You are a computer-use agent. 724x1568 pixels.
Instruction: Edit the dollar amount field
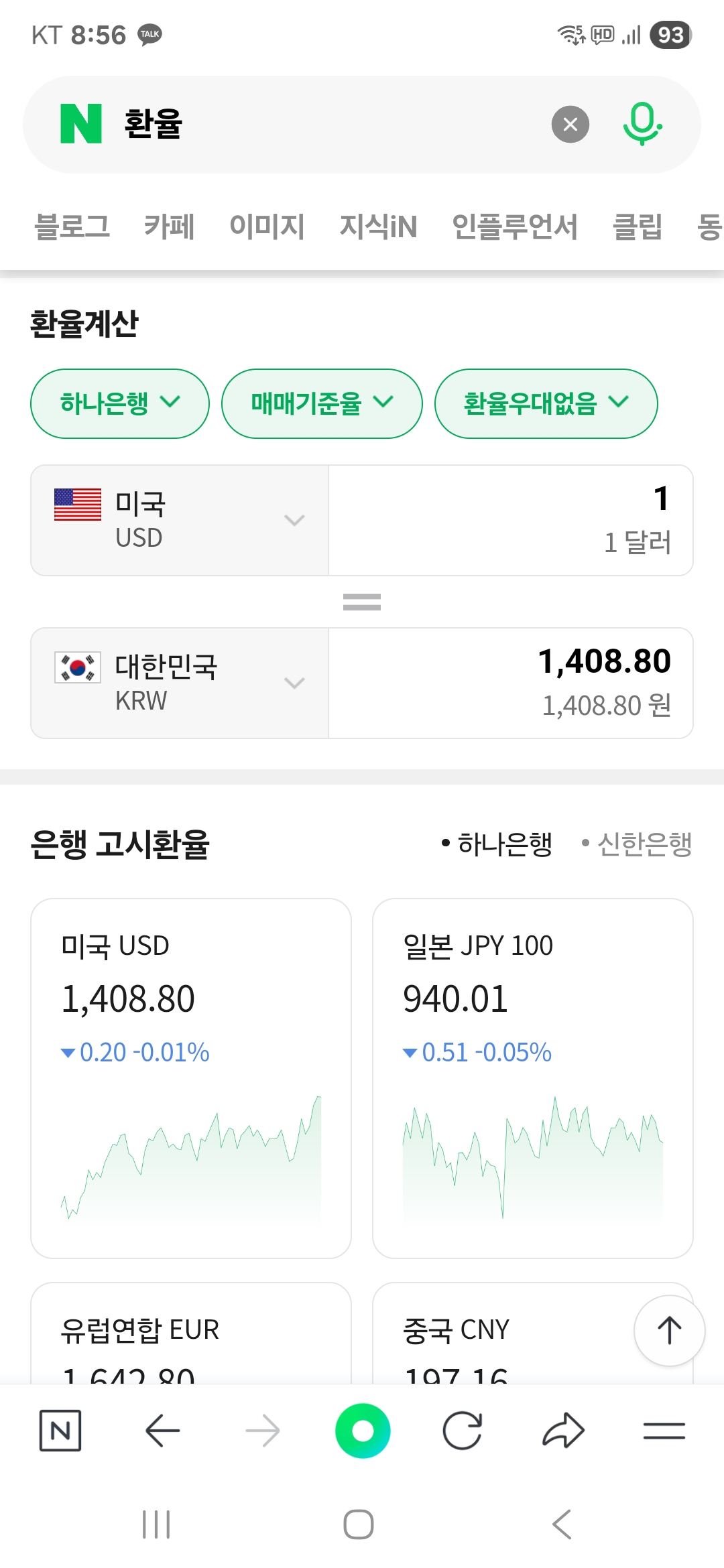tap(511, 521)
